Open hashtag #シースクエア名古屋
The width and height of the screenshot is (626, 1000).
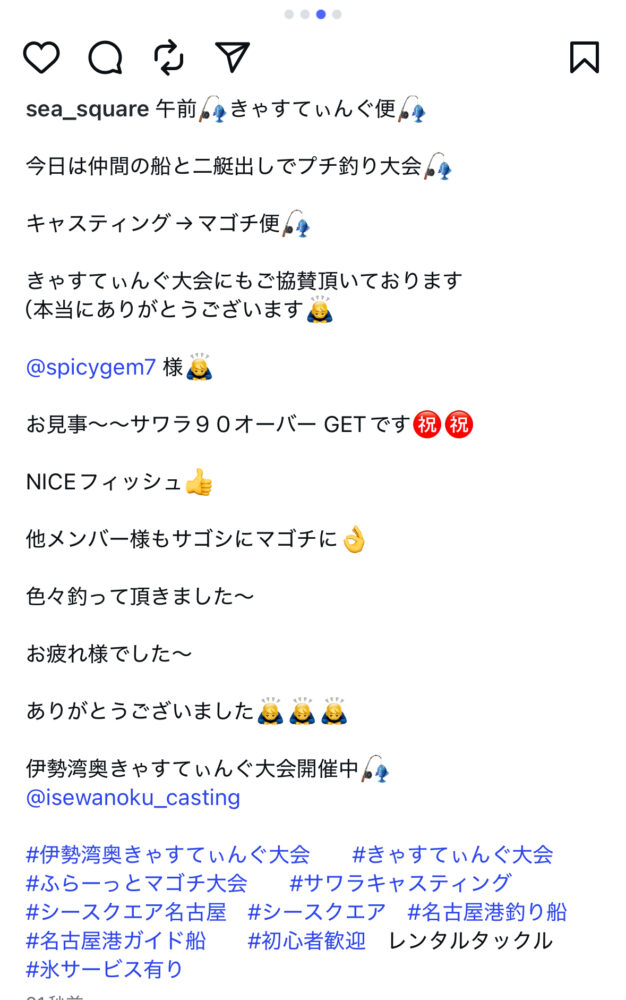point(126,912)
